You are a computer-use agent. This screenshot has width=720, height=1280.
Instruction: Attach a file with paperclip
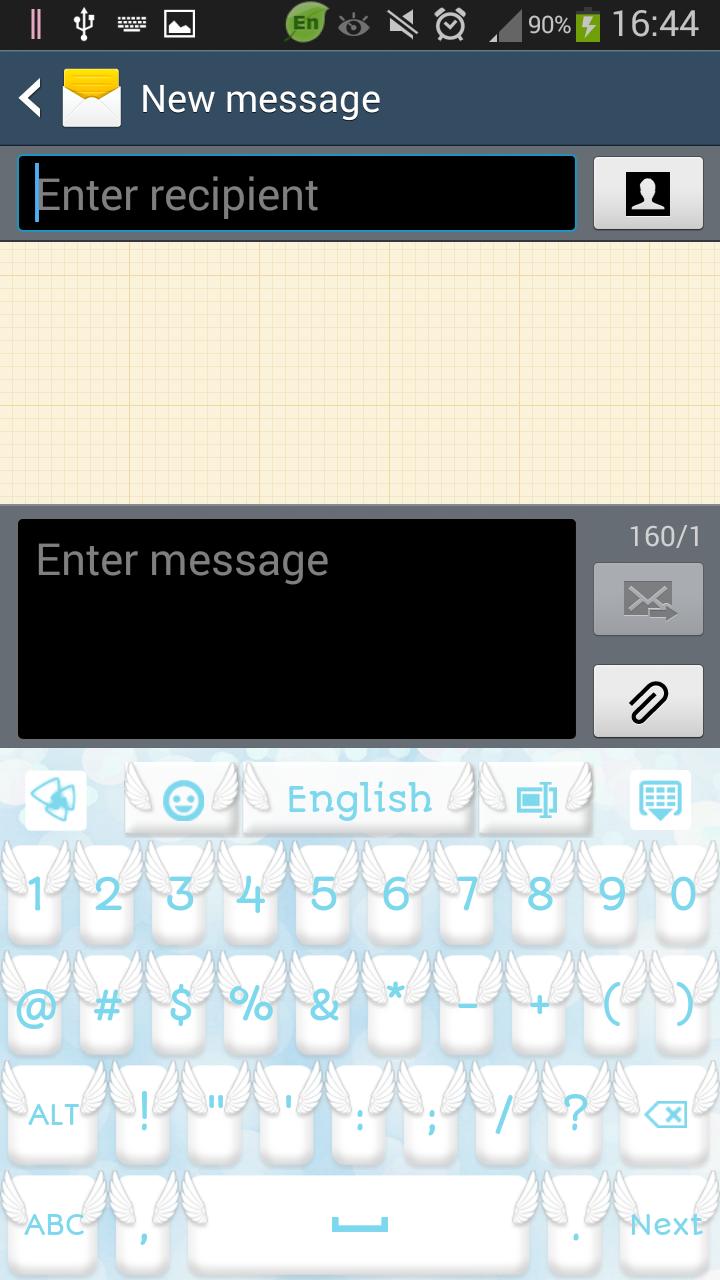pos(648,701)
